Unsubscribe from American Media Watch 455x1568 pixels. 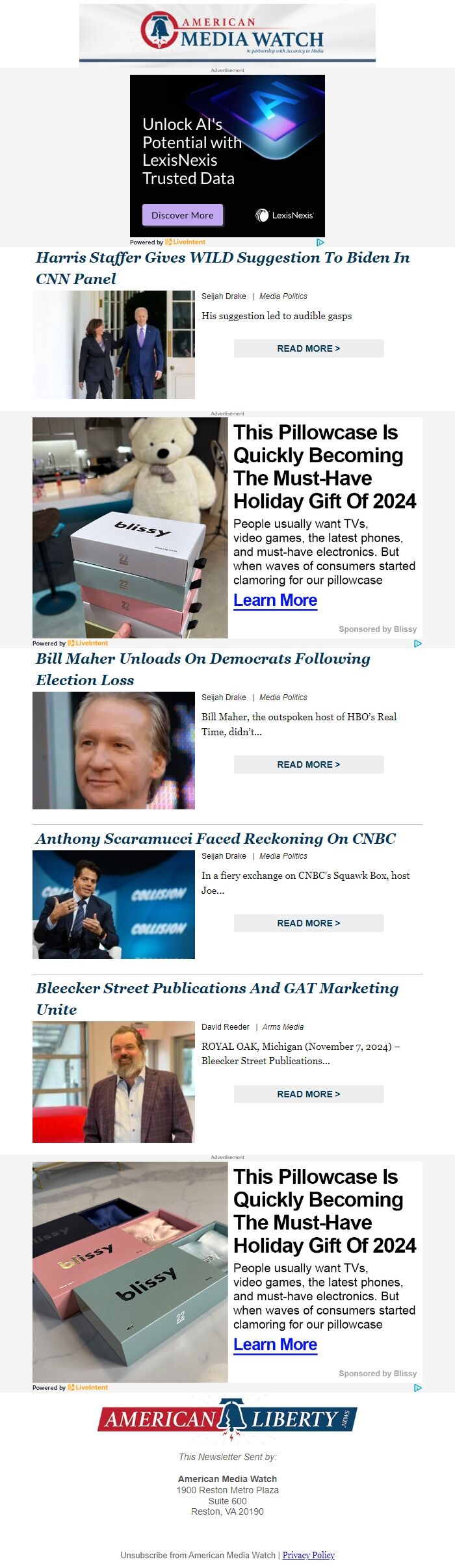coord(198,1555)
